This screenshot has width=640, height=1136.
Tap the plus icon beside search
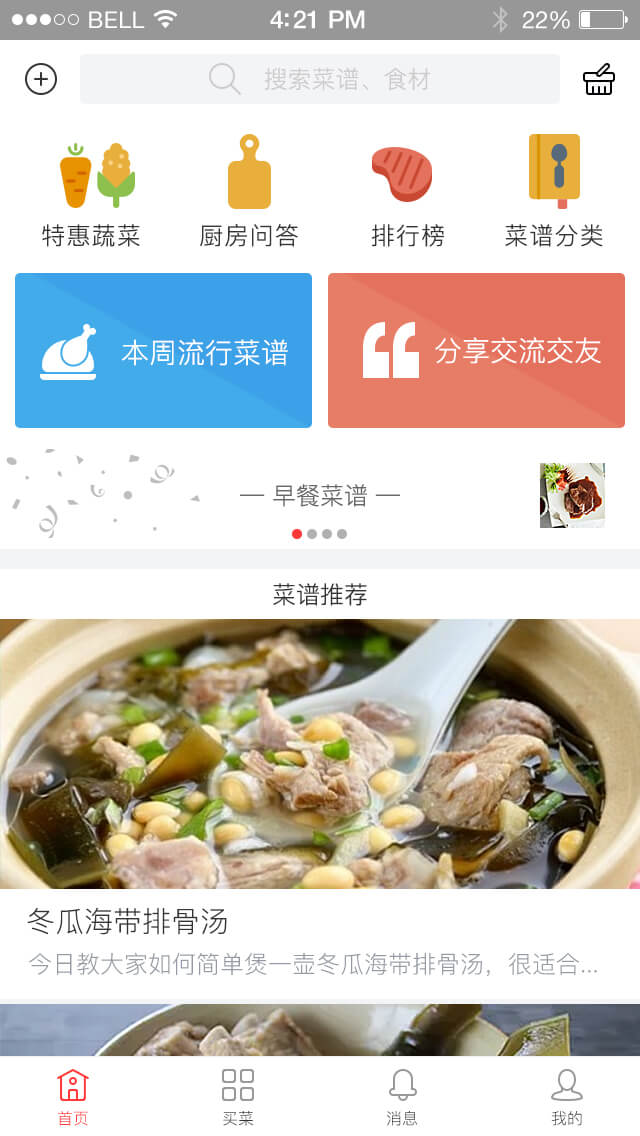41,79
